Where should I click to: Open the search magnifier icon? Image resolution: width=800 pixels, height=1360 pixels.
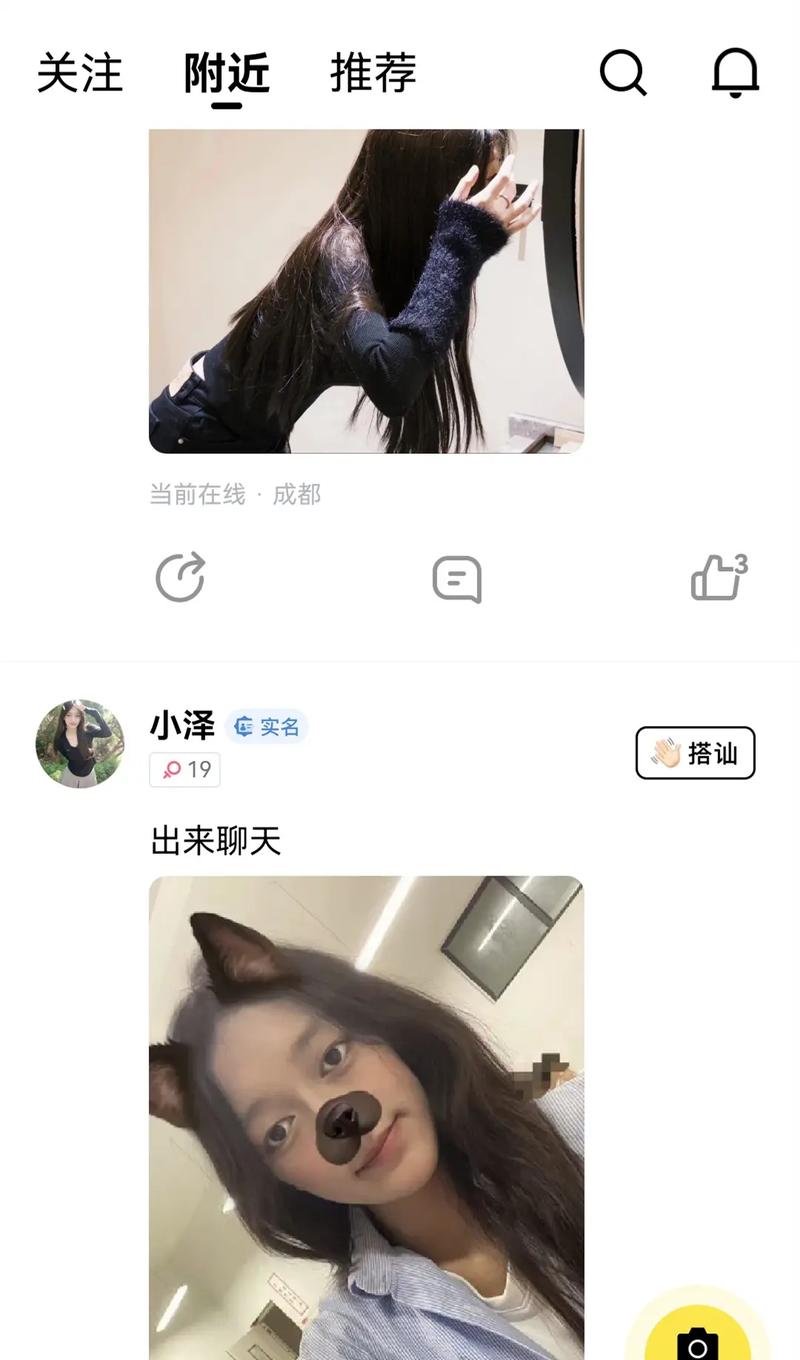[623, 73]
